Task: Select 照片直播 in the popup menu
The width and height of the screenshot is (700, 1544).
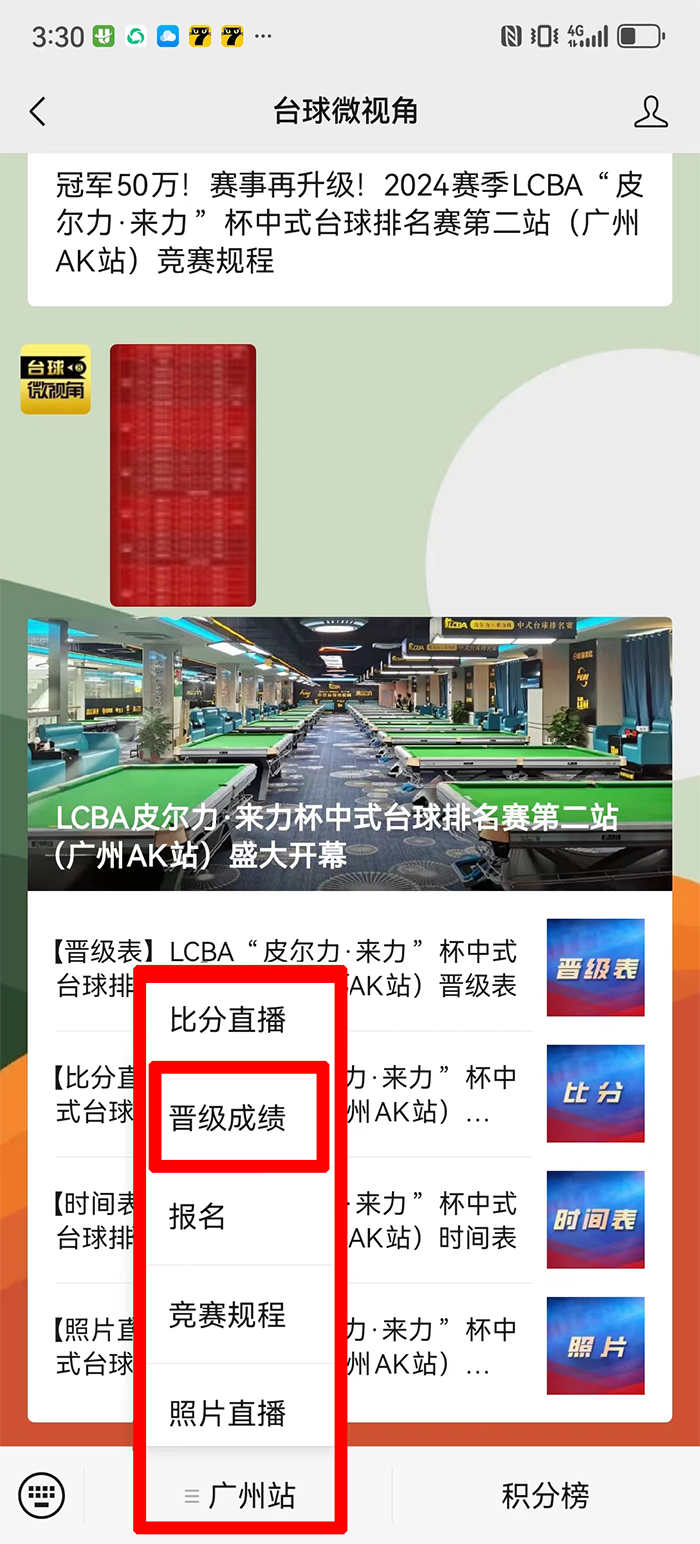Action: (x=228, y=1412)
